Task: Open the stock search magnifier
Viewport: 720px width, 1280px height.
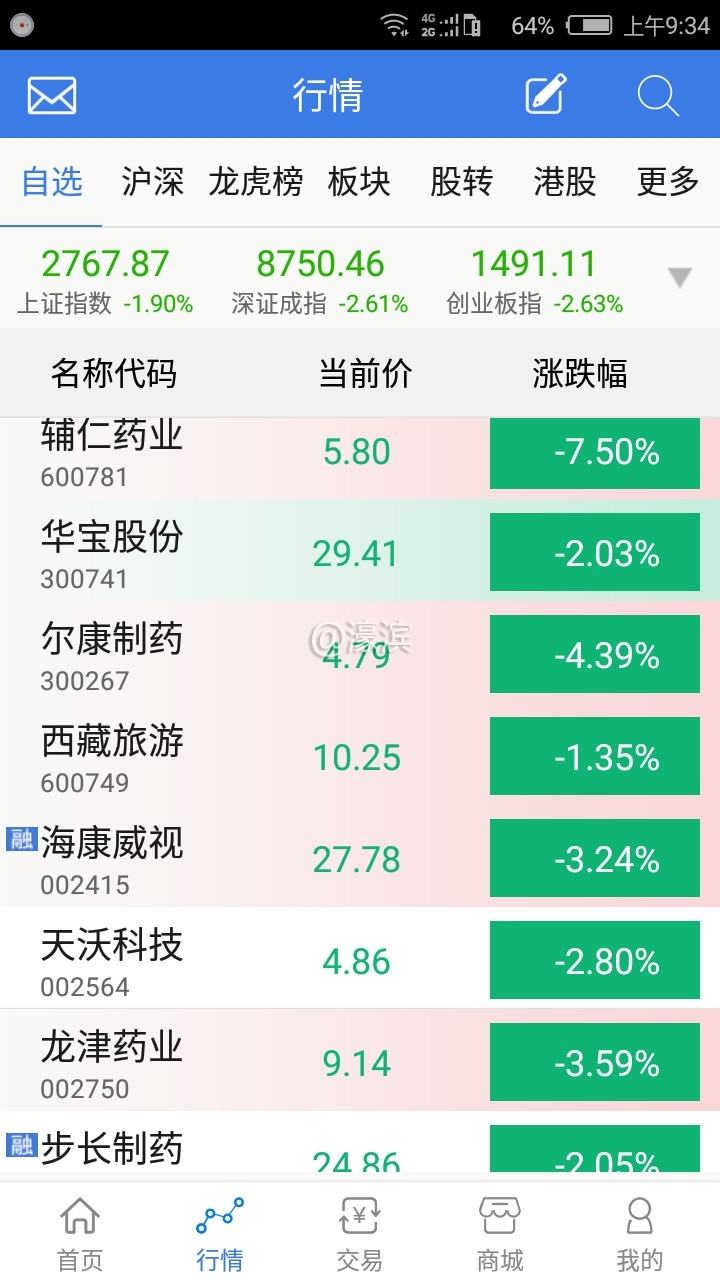Action: pos(658,96)
